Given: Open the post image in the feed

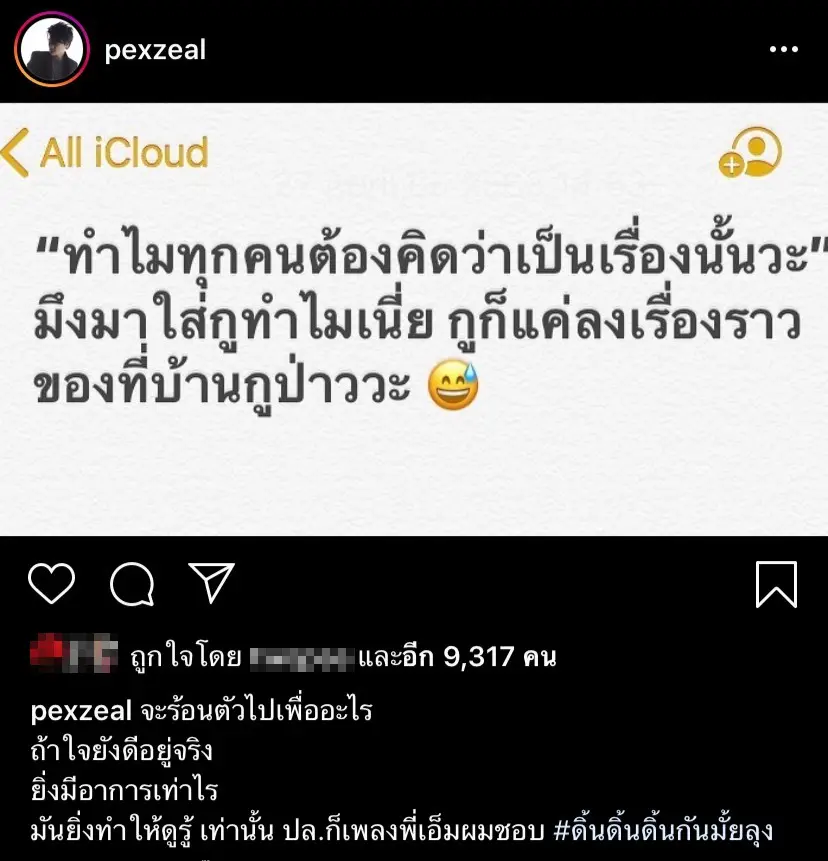Looking at the screenshot, I should pyautogui.click(x=414, y=320).
